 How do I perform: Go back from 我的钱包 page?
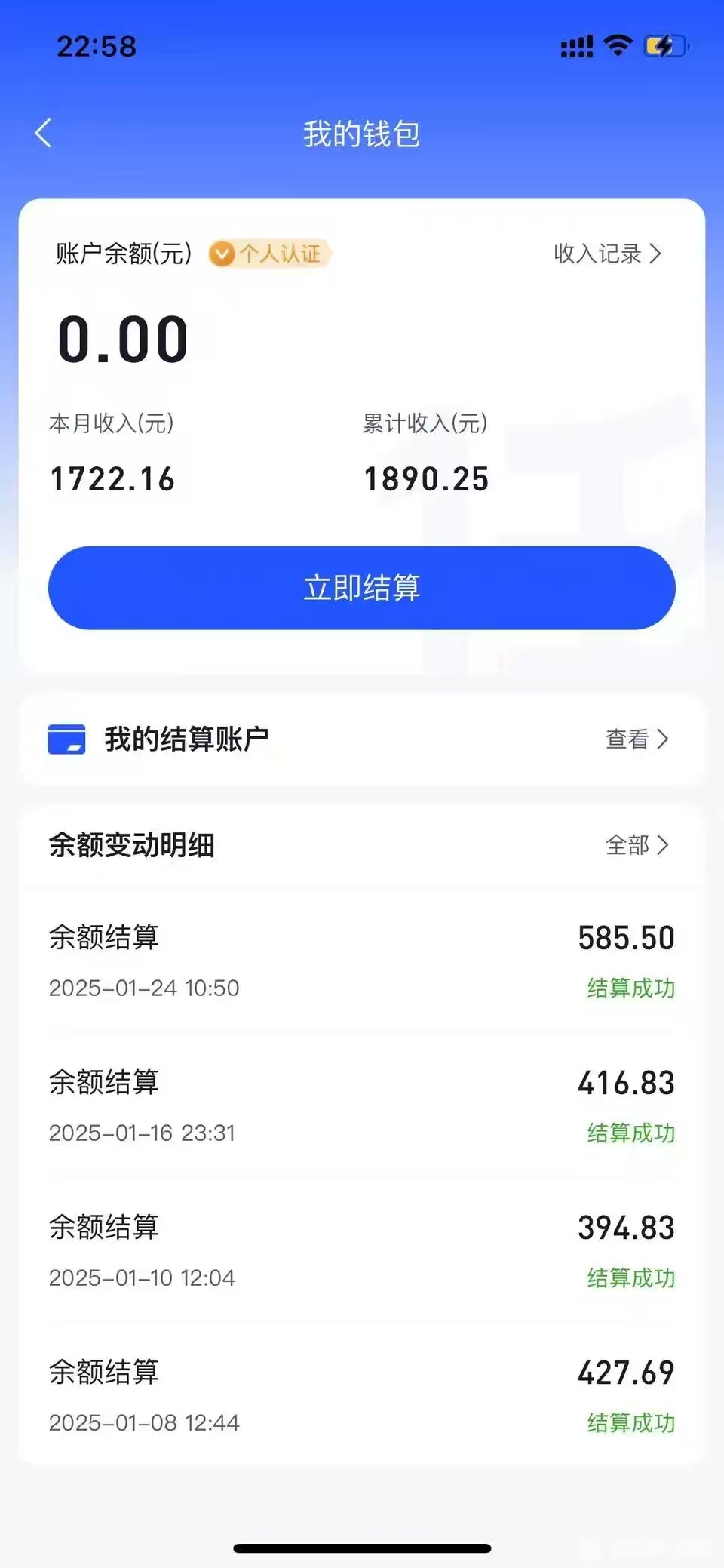pos(44,134)
